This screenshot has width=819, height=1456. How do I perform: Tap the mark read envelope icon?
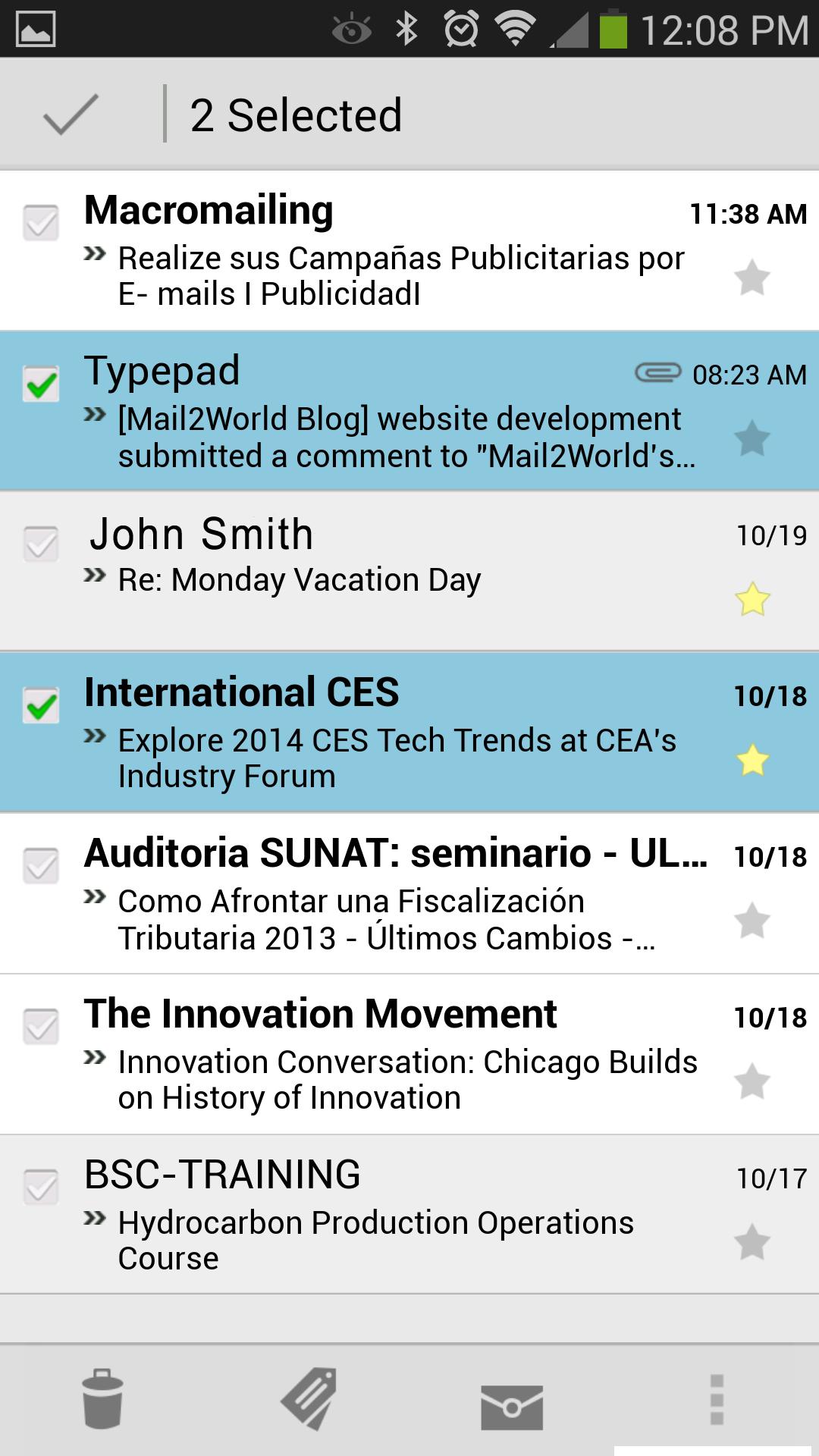512,1405
